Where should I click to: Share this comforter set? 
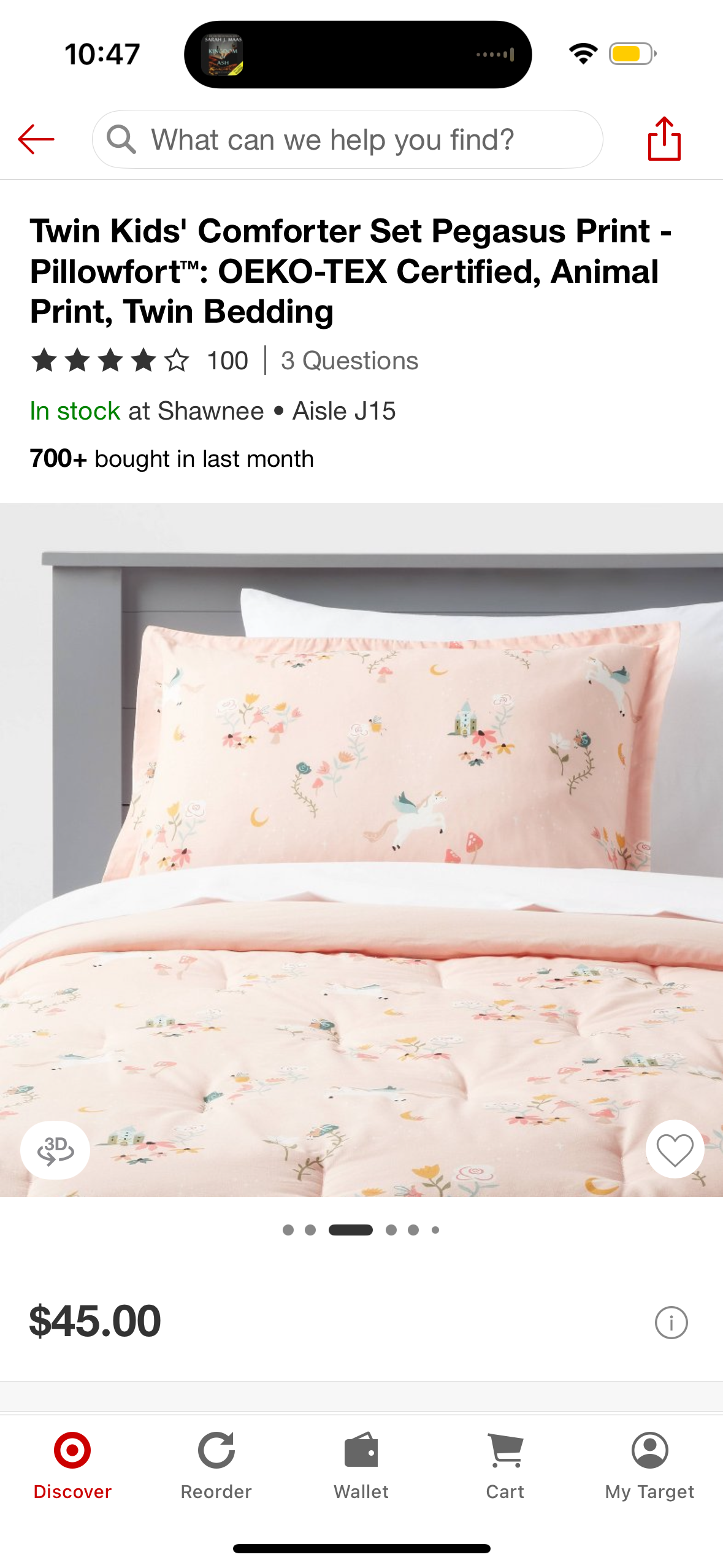coord(664,139)
